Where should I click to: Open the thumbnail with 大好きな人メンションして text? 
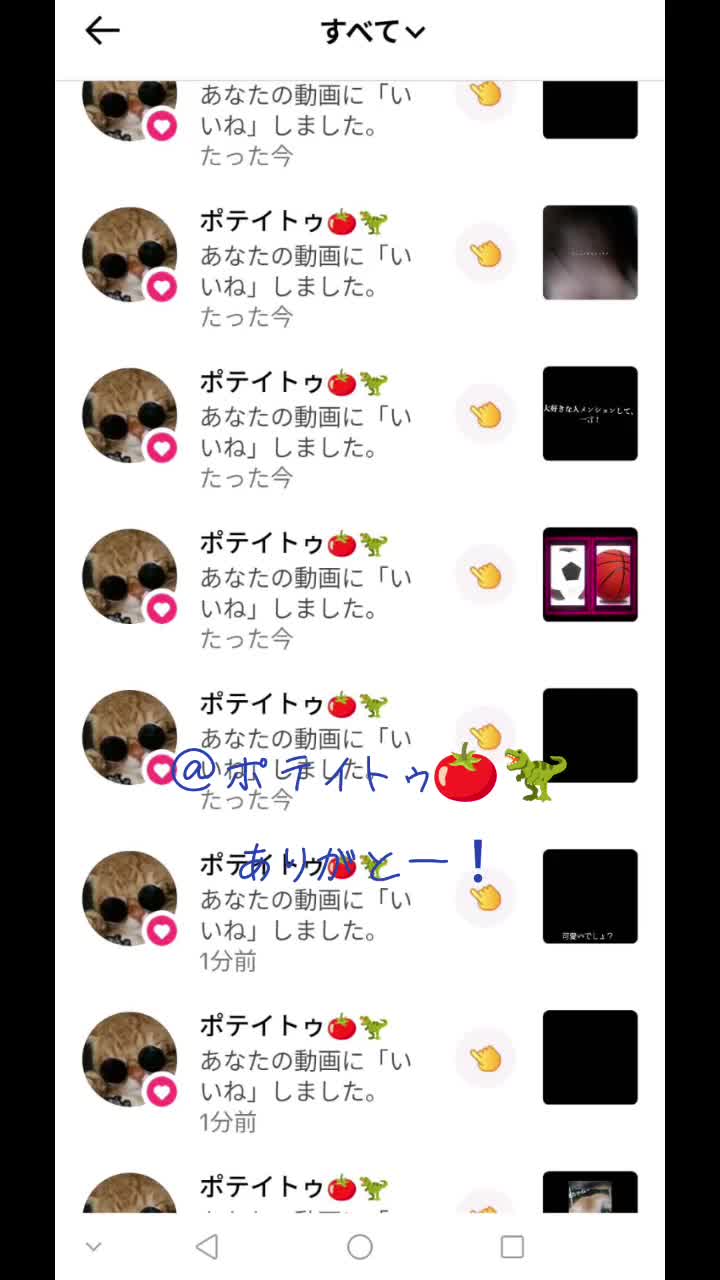590,414
